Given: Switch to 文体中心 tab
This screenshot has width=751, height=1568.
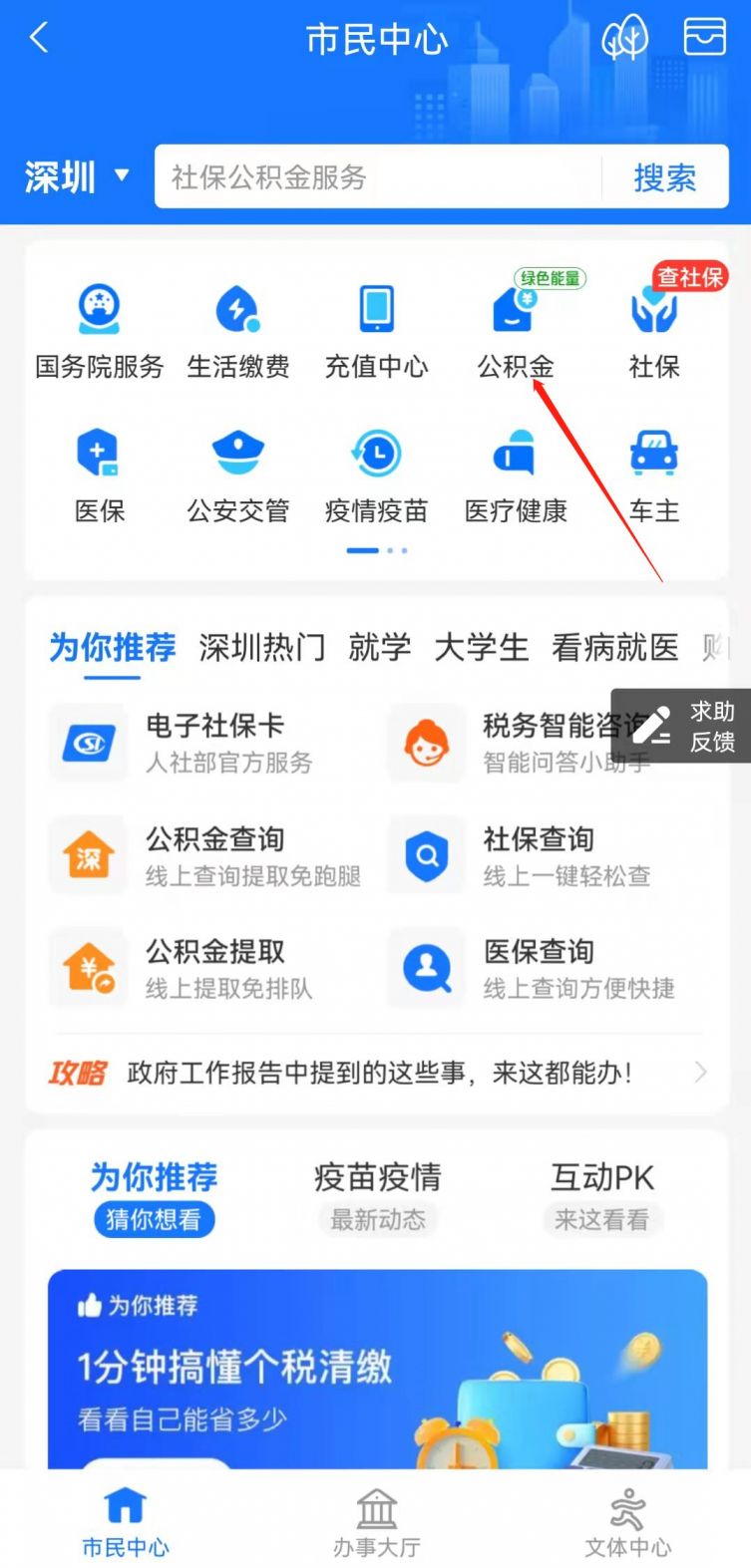Looking at the screenshot, I should click(627, 1522).
